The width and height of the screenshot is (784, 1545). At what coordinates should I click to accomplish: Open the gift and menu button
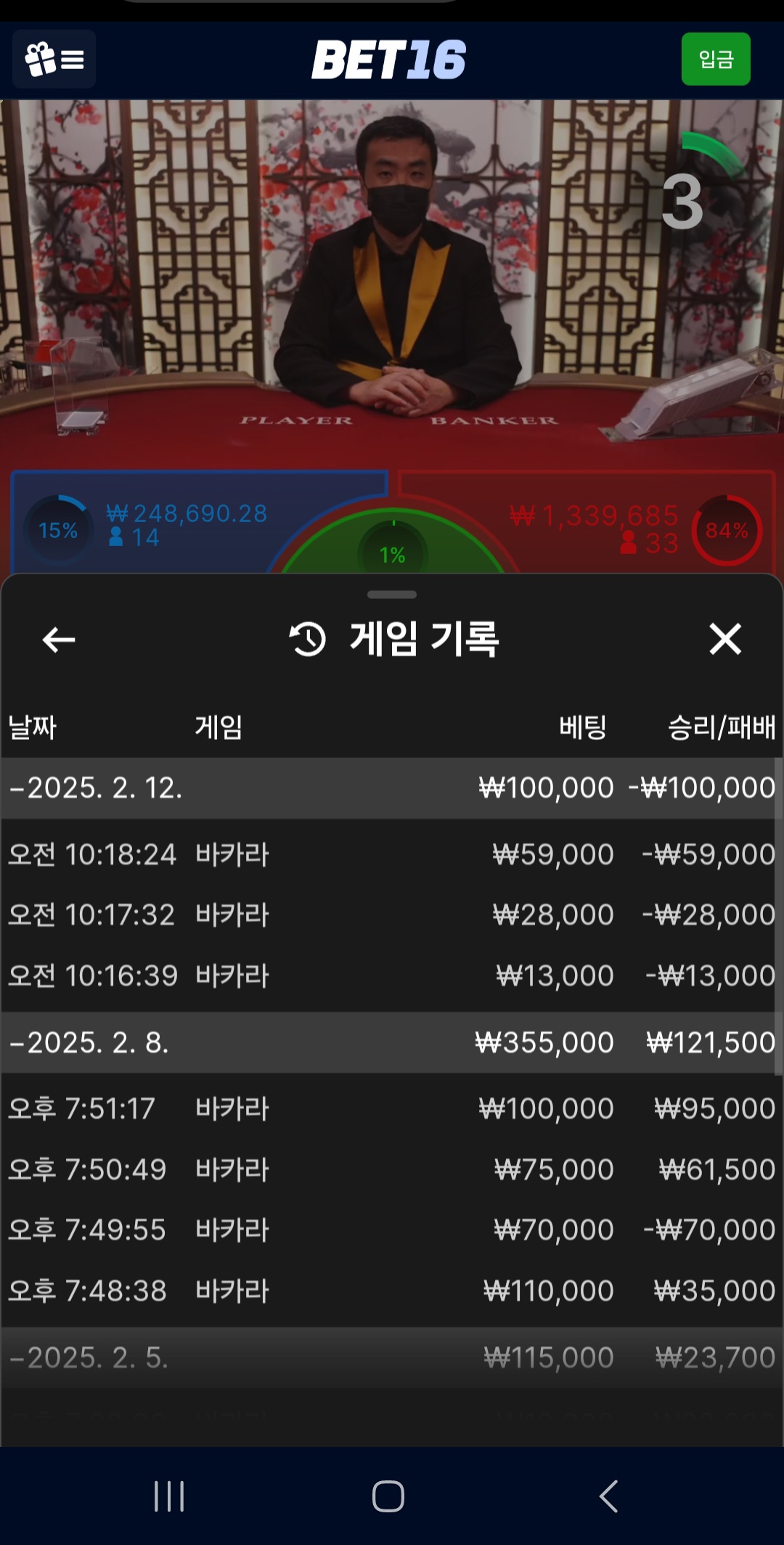click(54, 59)
